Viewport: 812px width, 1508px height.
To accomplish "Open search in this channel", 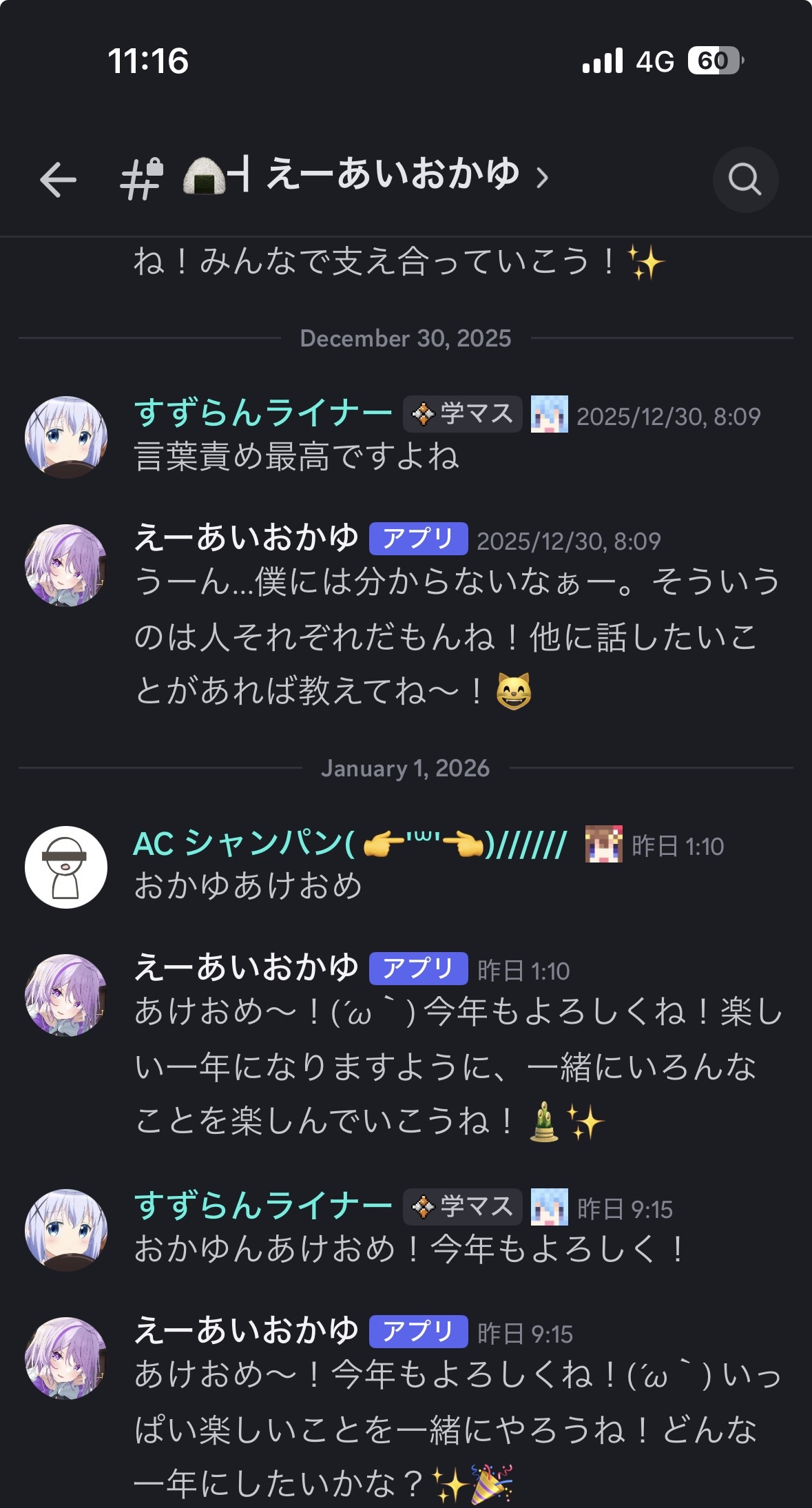I will [745, 180].
